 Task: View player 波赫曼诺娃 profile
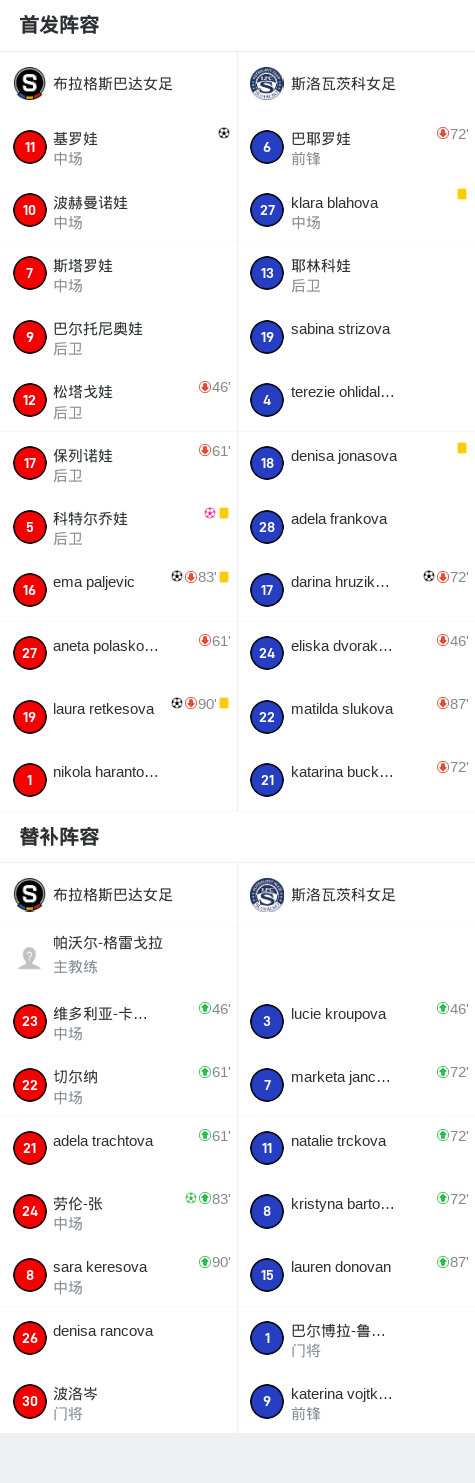[x=118, y=210]
